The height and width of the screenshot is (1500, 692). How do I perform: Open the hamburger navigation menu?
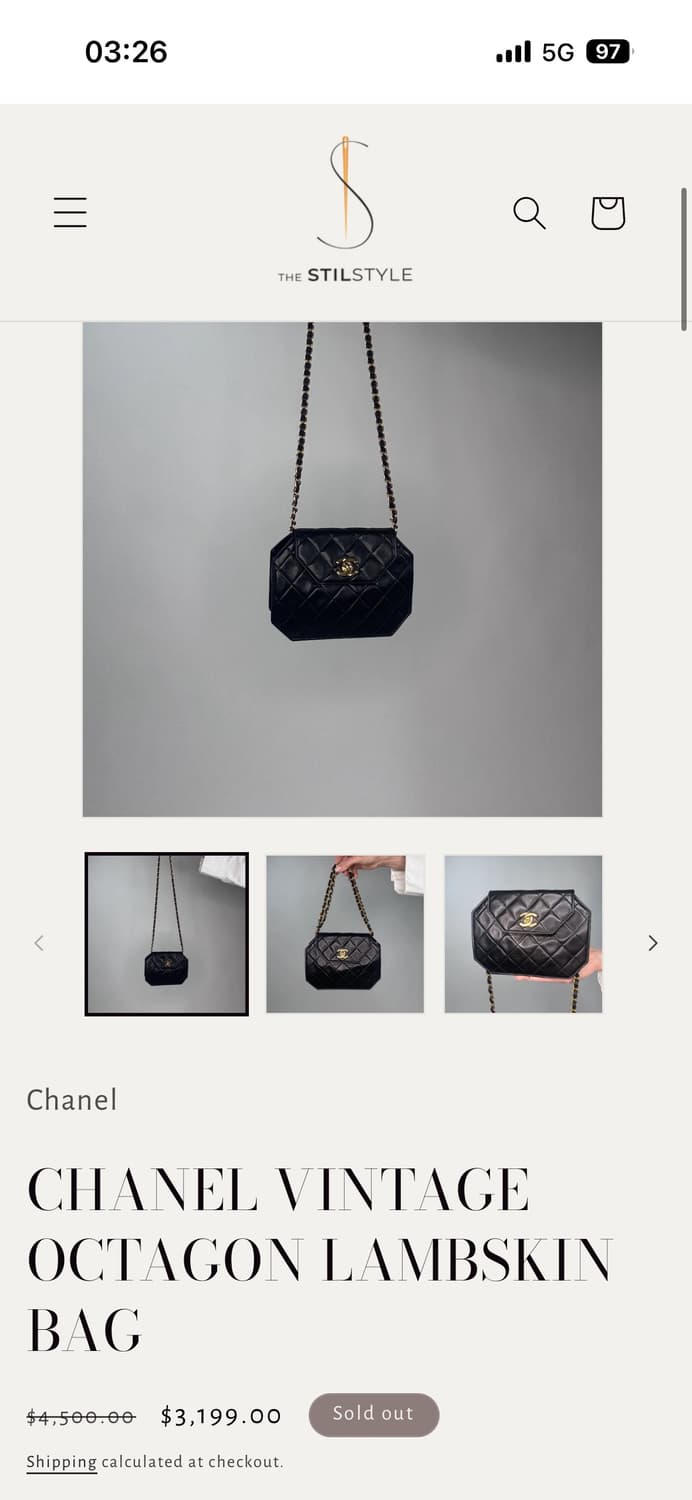(70, 212)
